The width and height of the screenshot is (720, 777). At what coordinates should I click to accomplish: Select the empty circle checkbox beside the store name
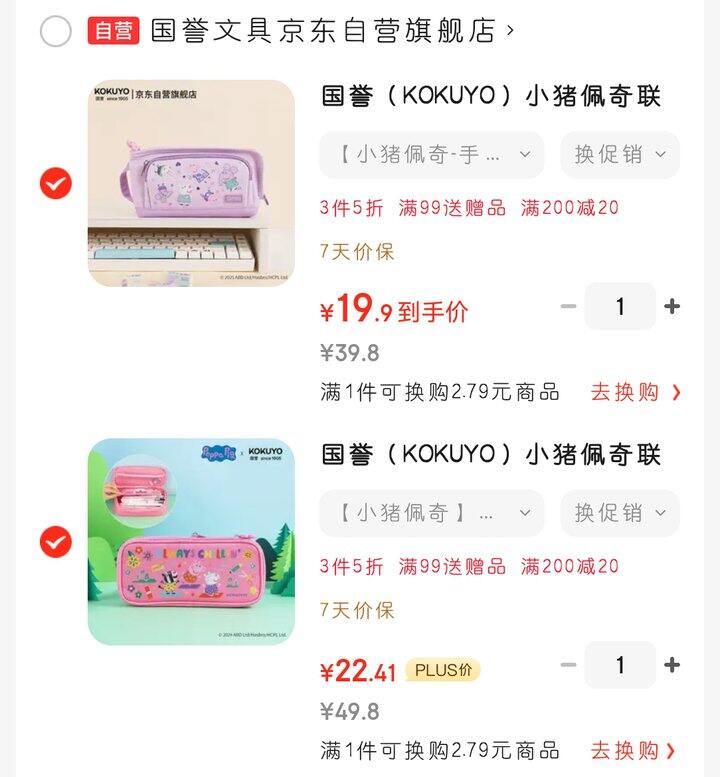[57, 30]
